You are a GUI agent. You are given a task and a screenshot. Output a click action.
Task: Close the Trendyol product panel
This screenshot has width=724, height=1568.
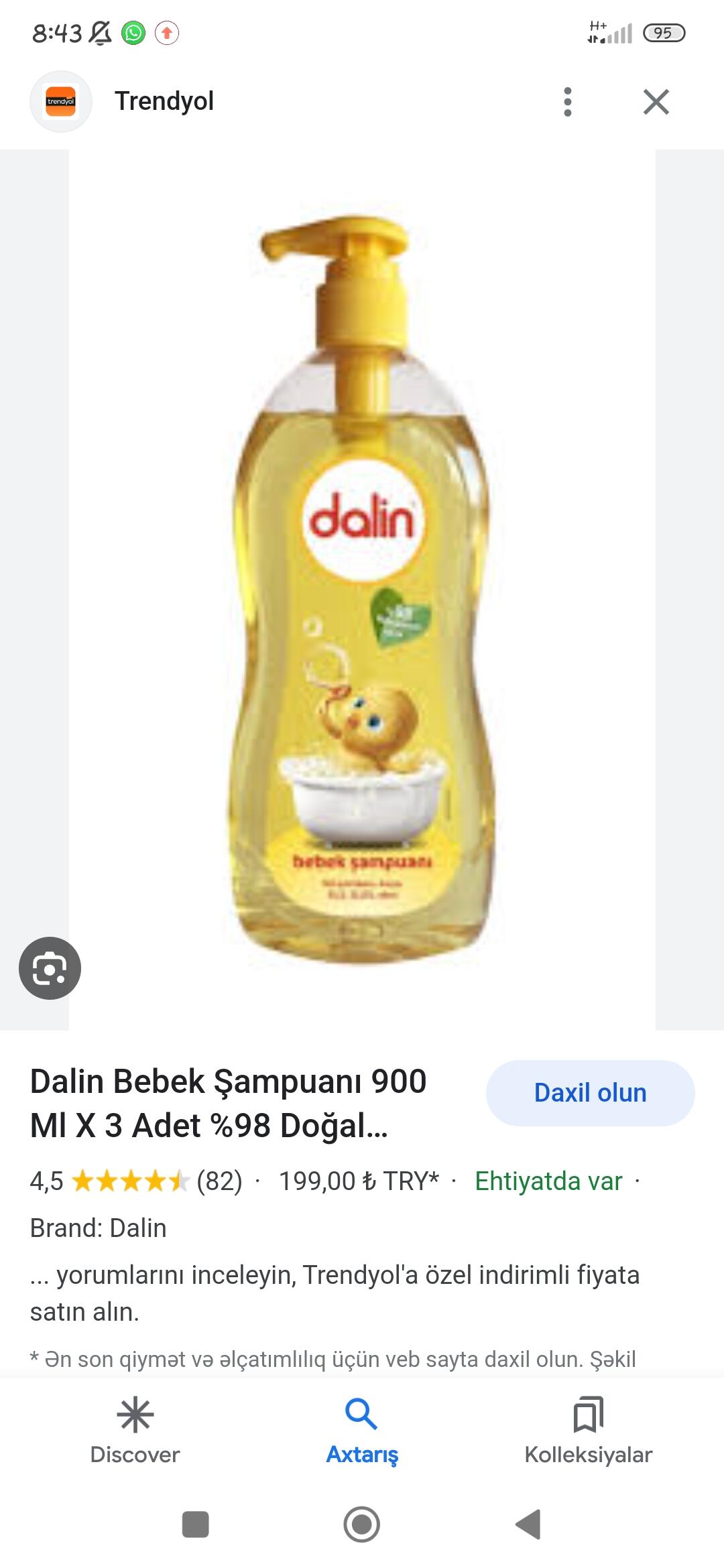click(x=656, y=102)
